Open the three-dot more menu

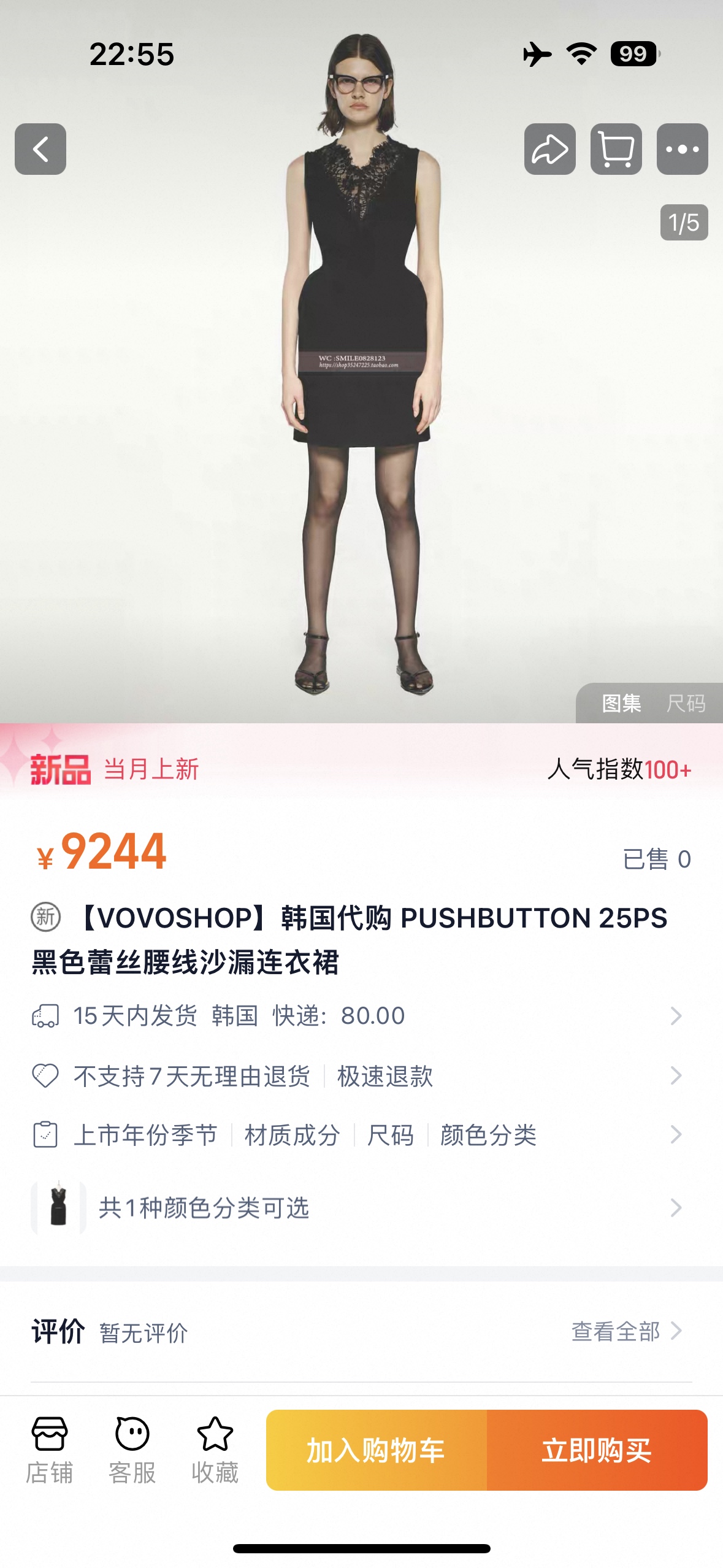coord(682,149)
